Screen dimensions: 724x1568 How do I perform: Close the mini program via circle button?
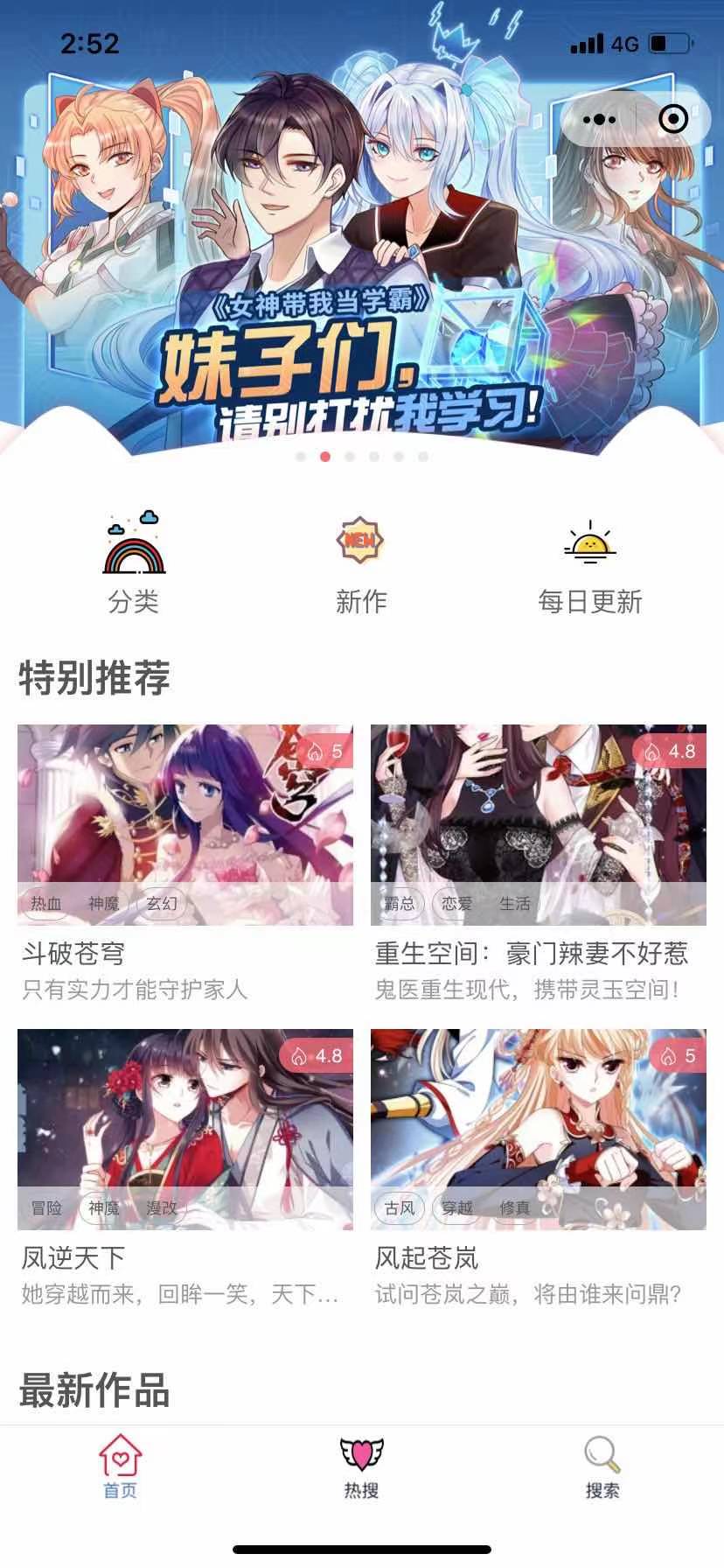coord(673,119)
